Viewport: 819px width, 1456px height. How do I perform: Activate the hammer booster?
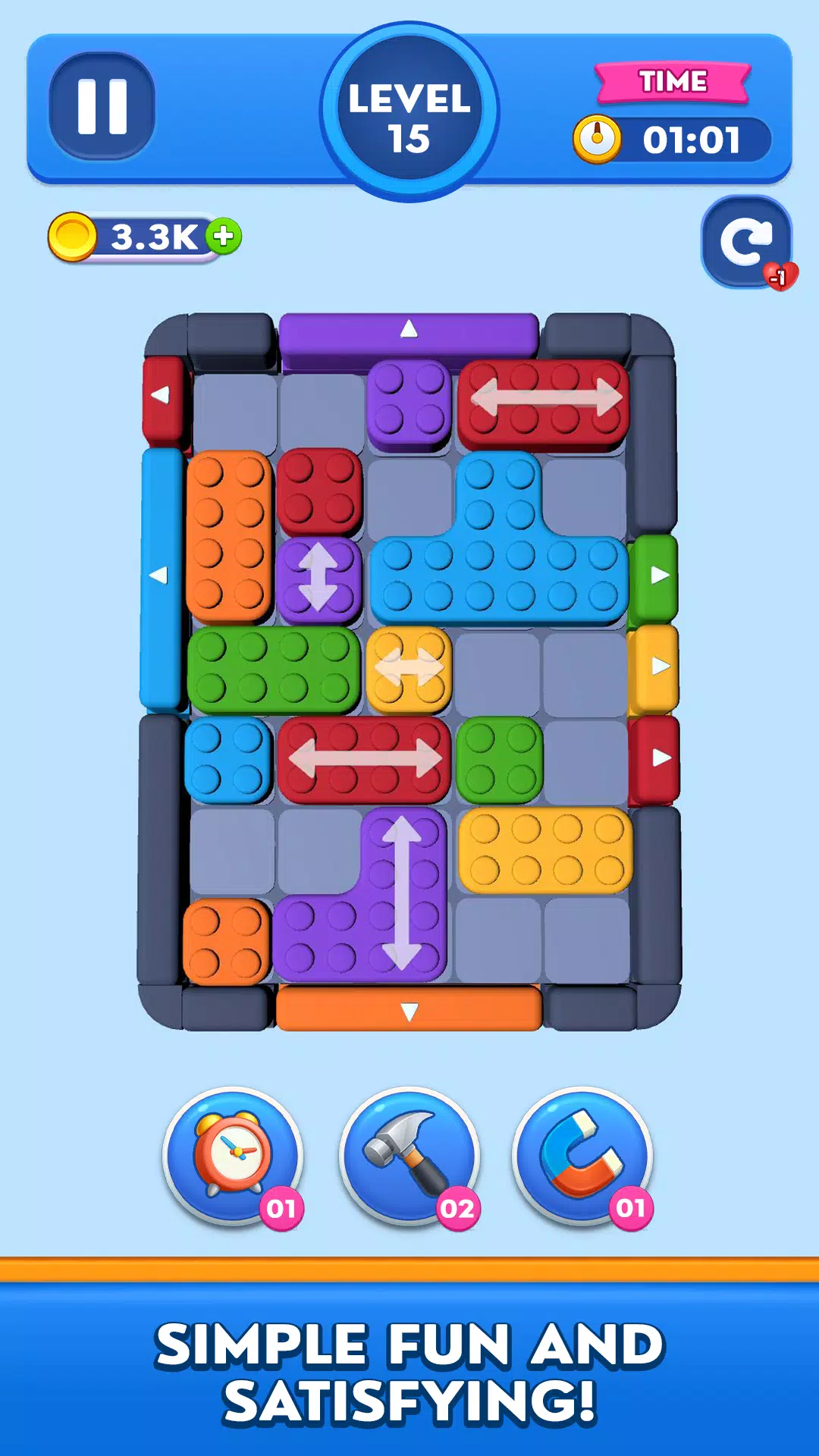409,1154
